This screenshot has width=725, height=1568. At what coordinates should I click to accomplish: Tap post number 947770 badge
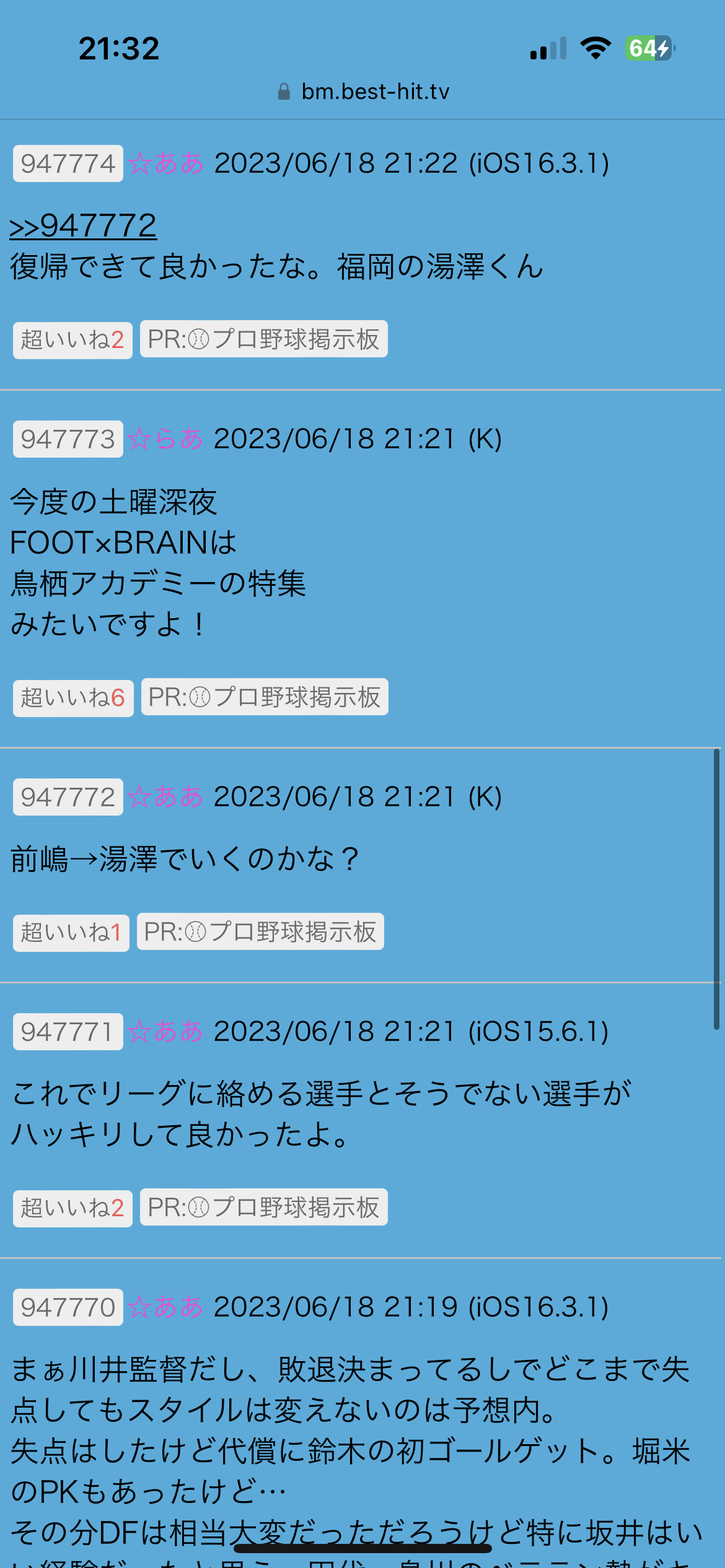point(68,1307)
